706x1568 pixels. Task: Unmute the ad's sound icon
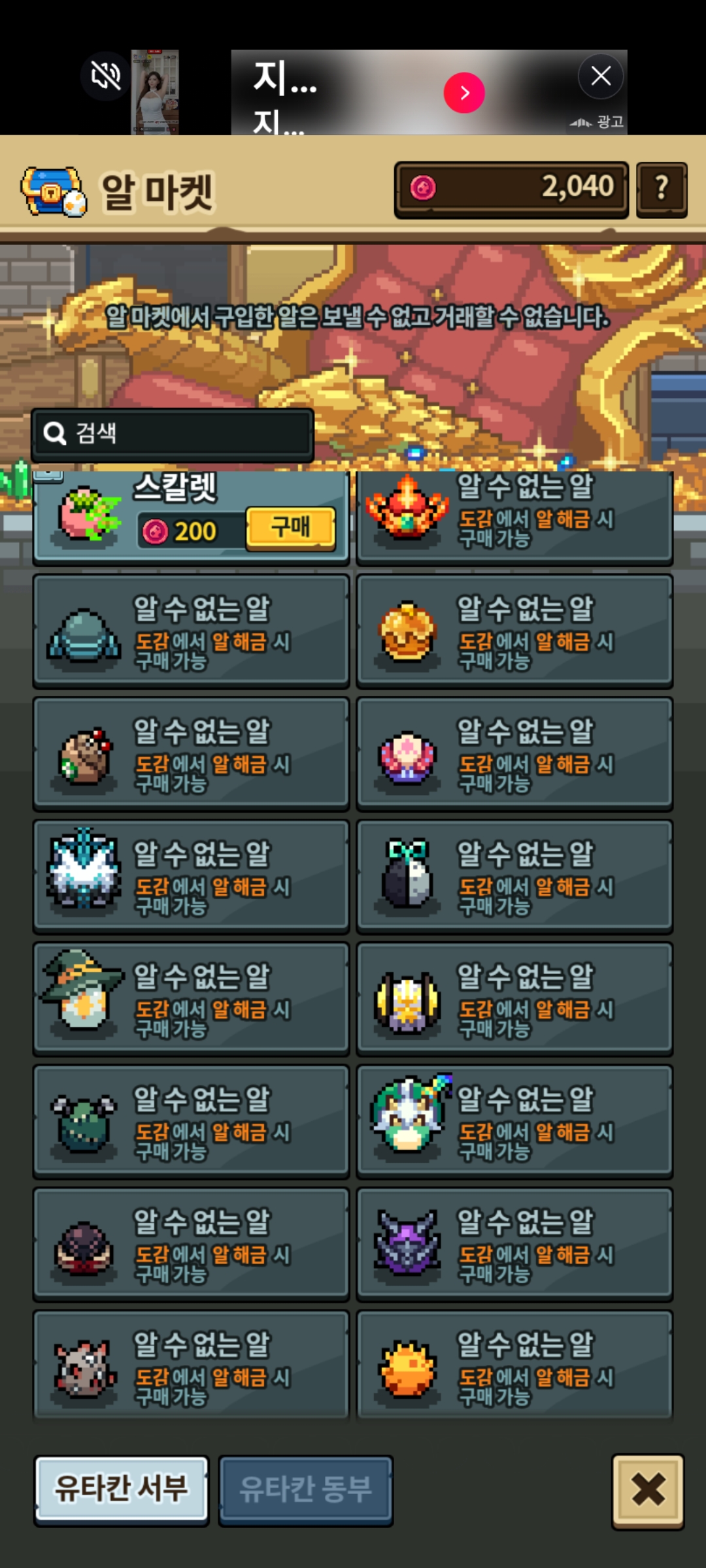click(105, 76)
